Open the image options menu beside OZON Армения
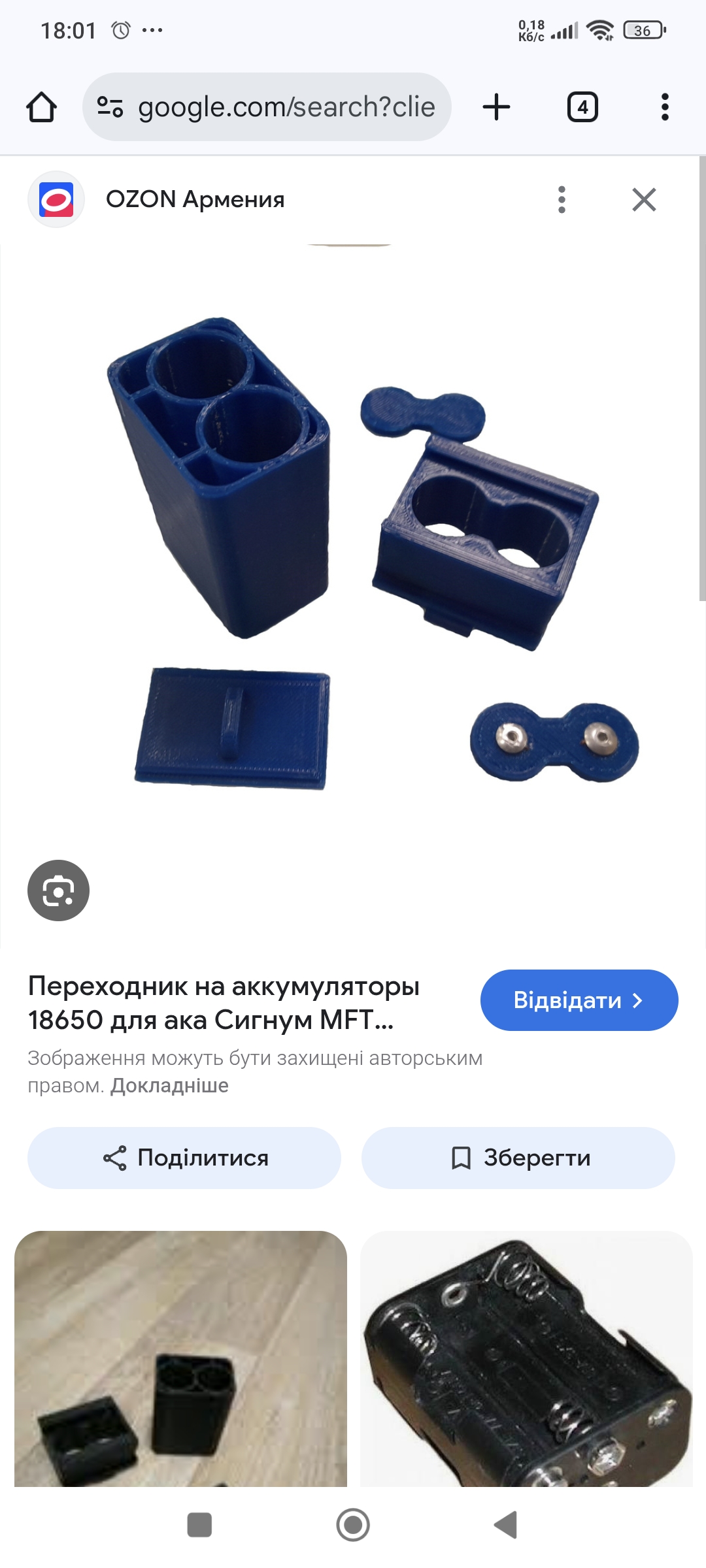This screenshot has width=706, height=1568. [562, 199]
